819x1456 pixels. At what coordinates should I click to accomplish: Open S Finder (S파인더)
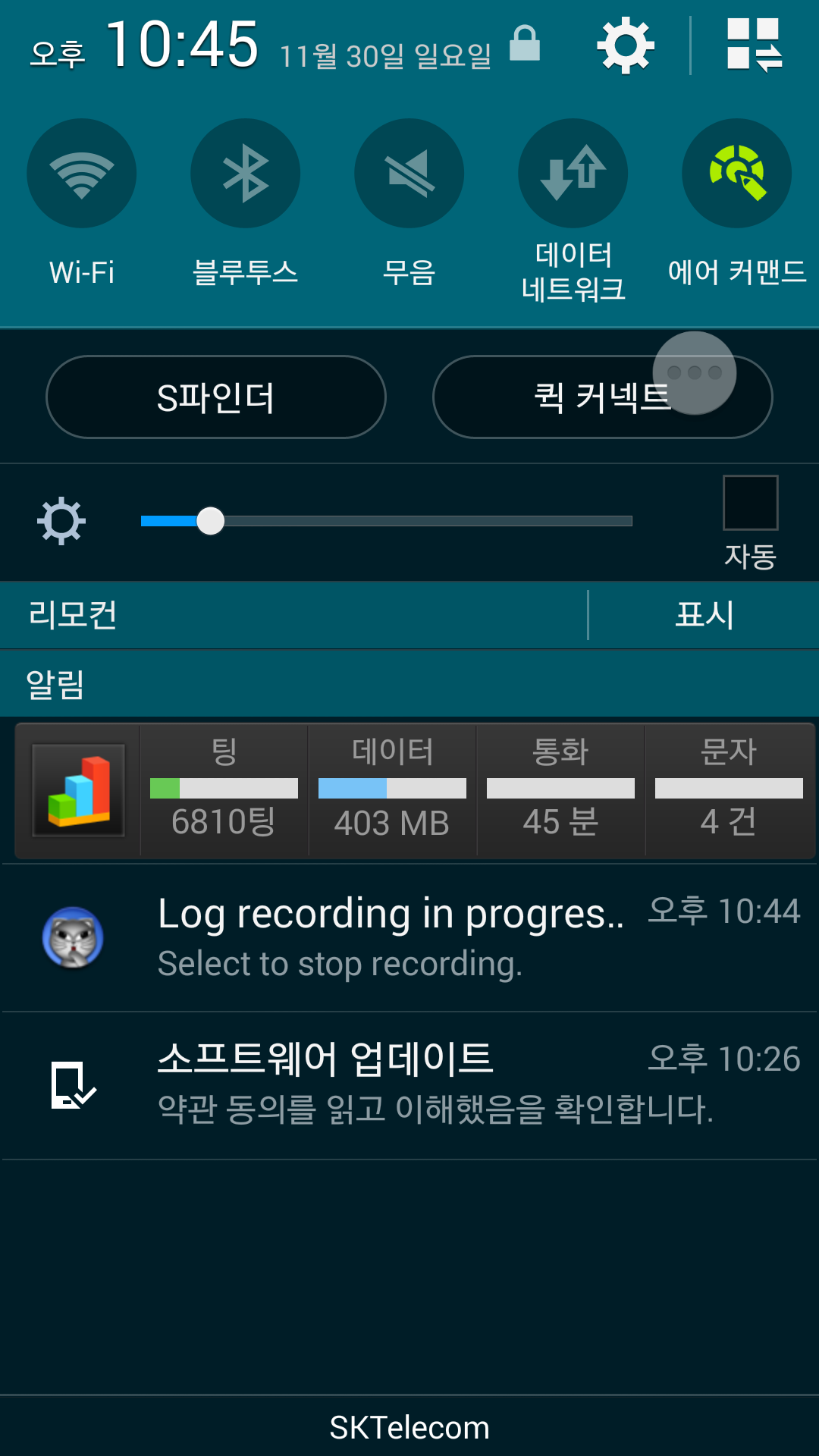[216, 397]
